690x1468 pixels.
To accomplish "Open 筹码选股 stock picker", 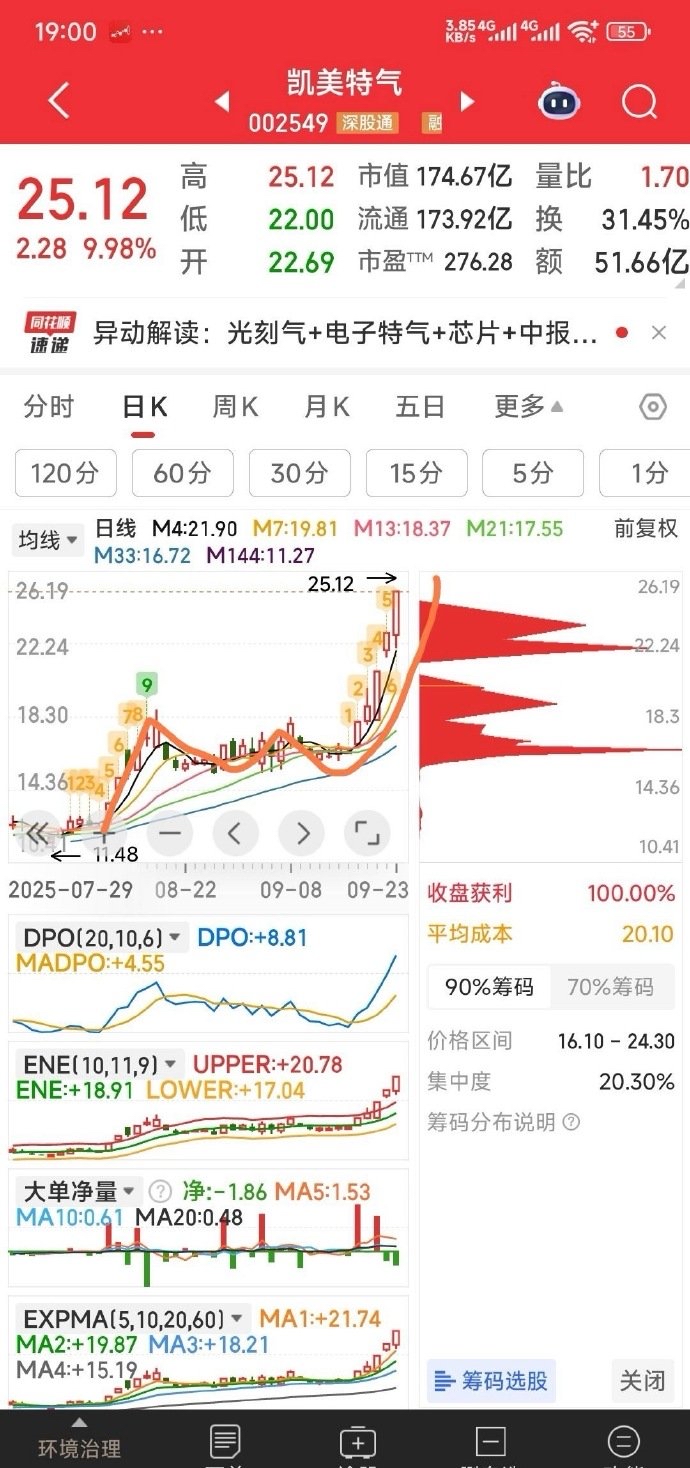I will click(x=491, y=1381).
